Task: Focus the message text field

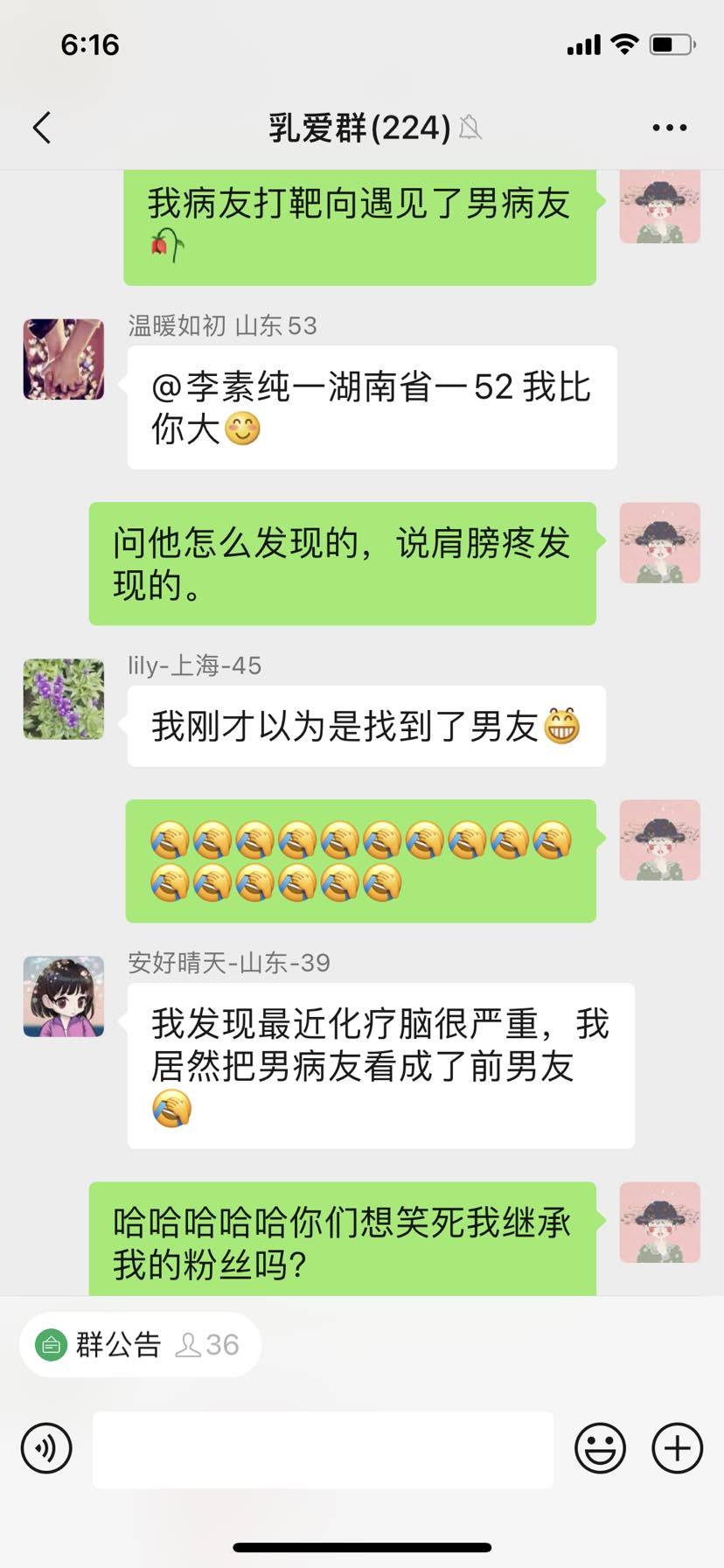Action: pyautogui.click(x=323, y=1449)
